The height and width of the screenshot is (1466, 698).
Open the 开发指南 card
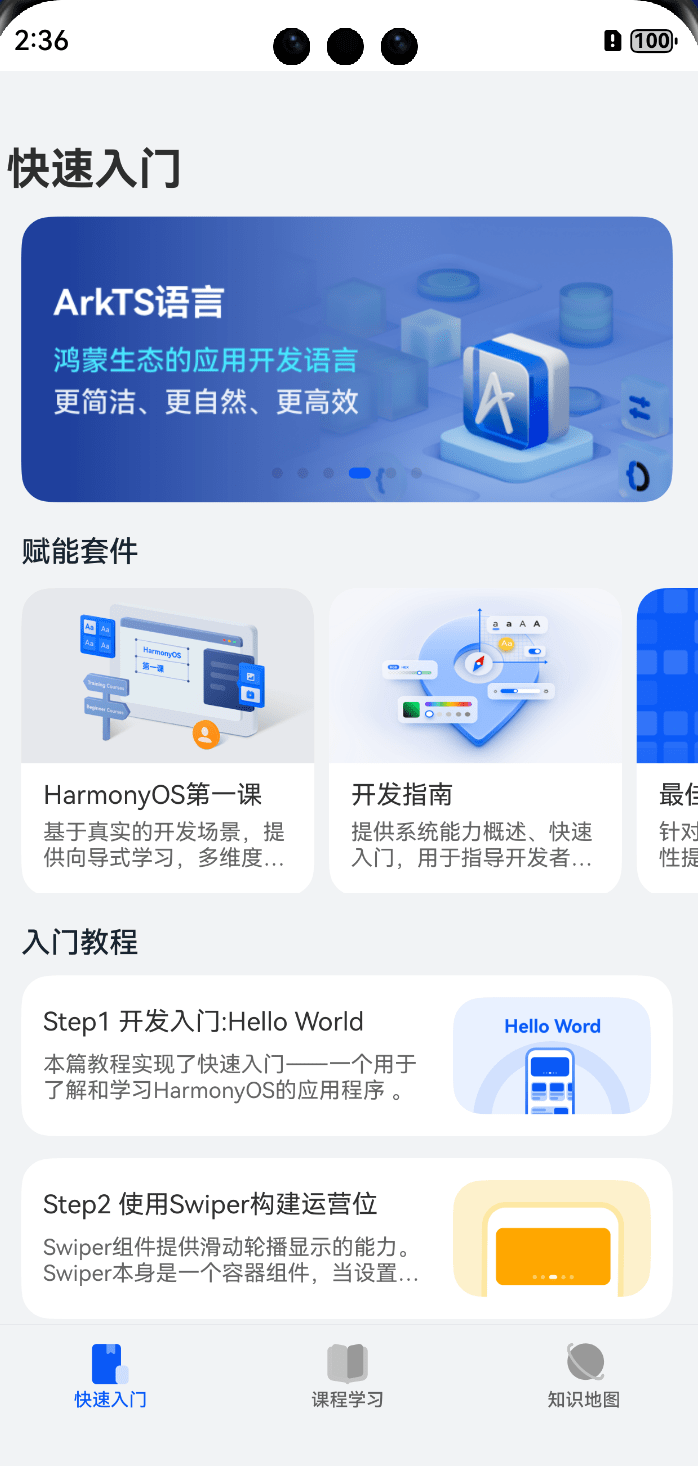[475, 740]
